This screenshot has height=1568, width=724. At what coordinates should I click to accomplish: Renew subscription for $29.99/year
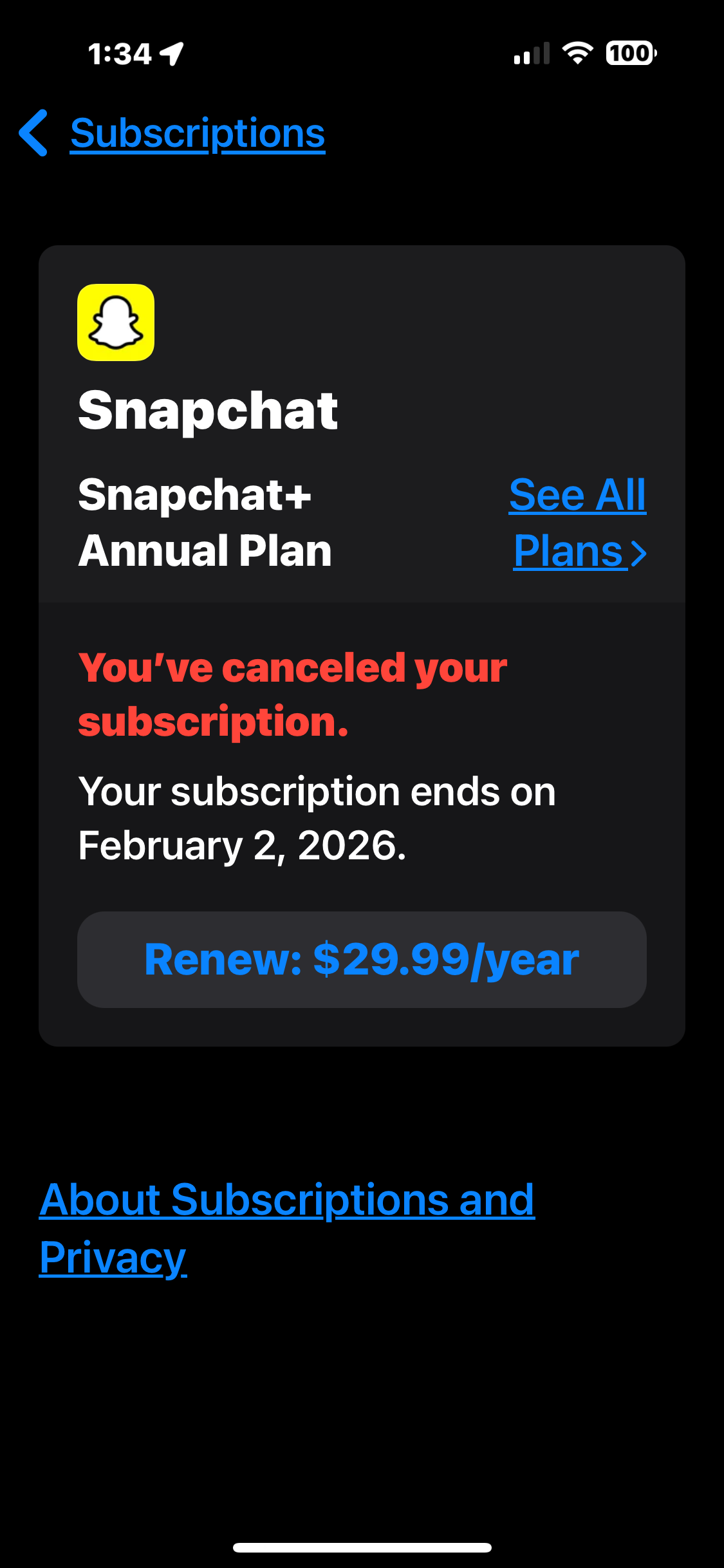pyautogui.click(x=362, y=960)
